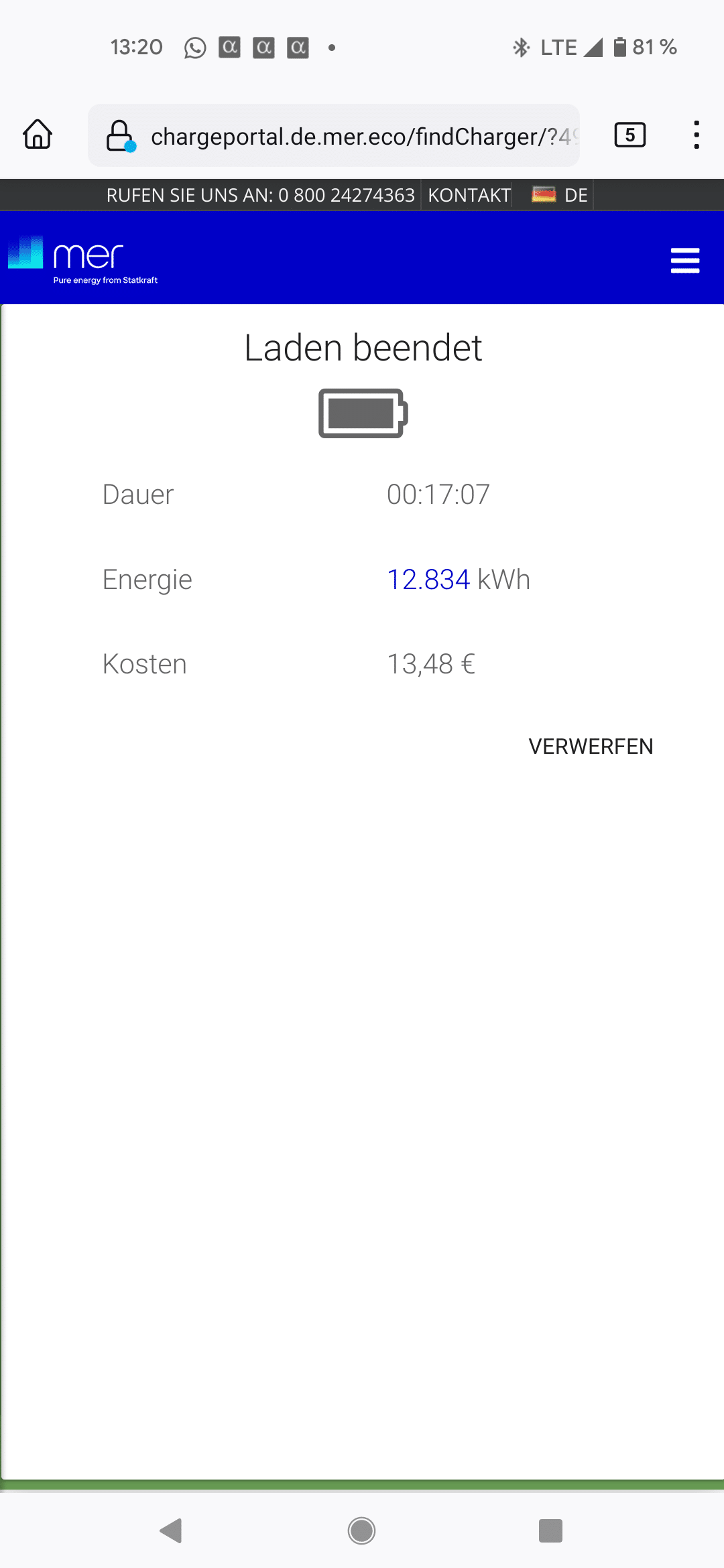Open the KONTAKT link
This screenshot has width=724, height=1568.
pyautogui.click(x=469, y=195)
